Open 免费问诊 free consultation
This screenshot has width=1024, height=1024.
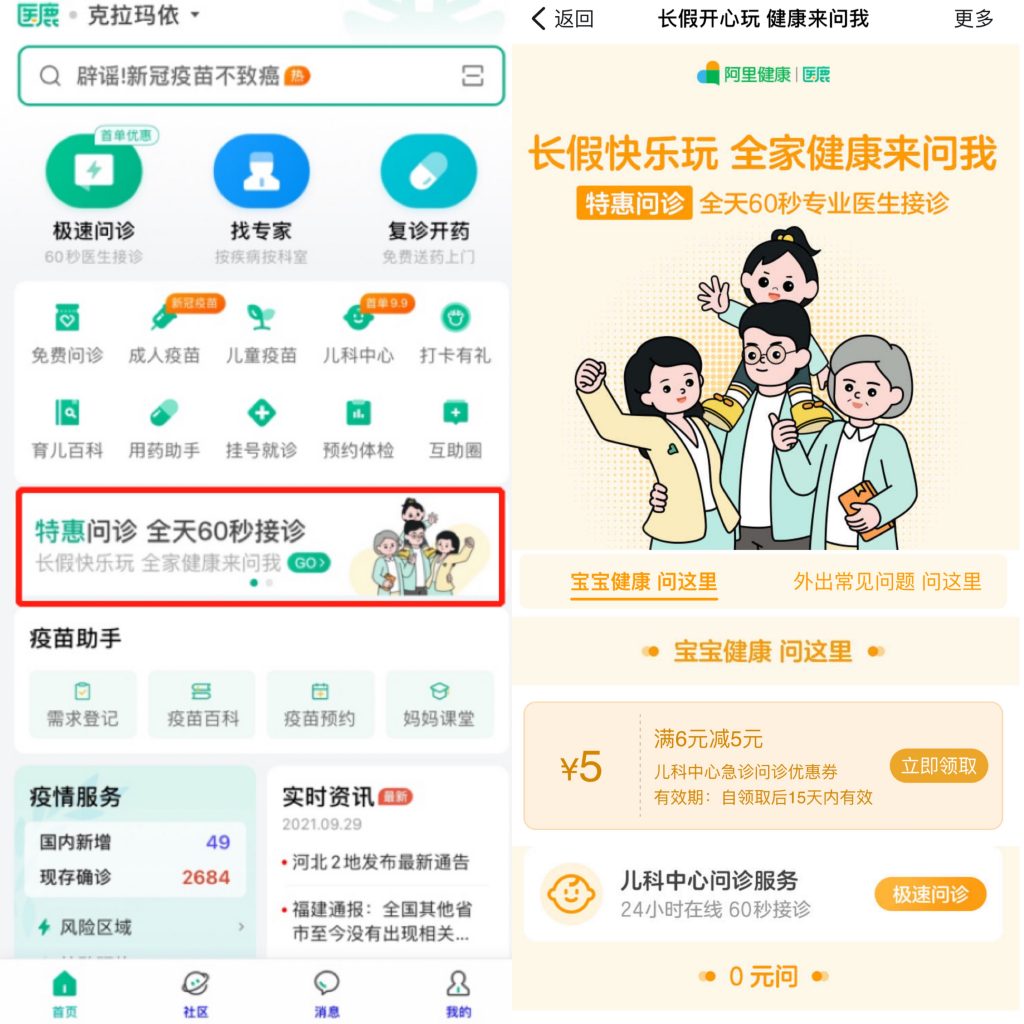tap(67, 332)
